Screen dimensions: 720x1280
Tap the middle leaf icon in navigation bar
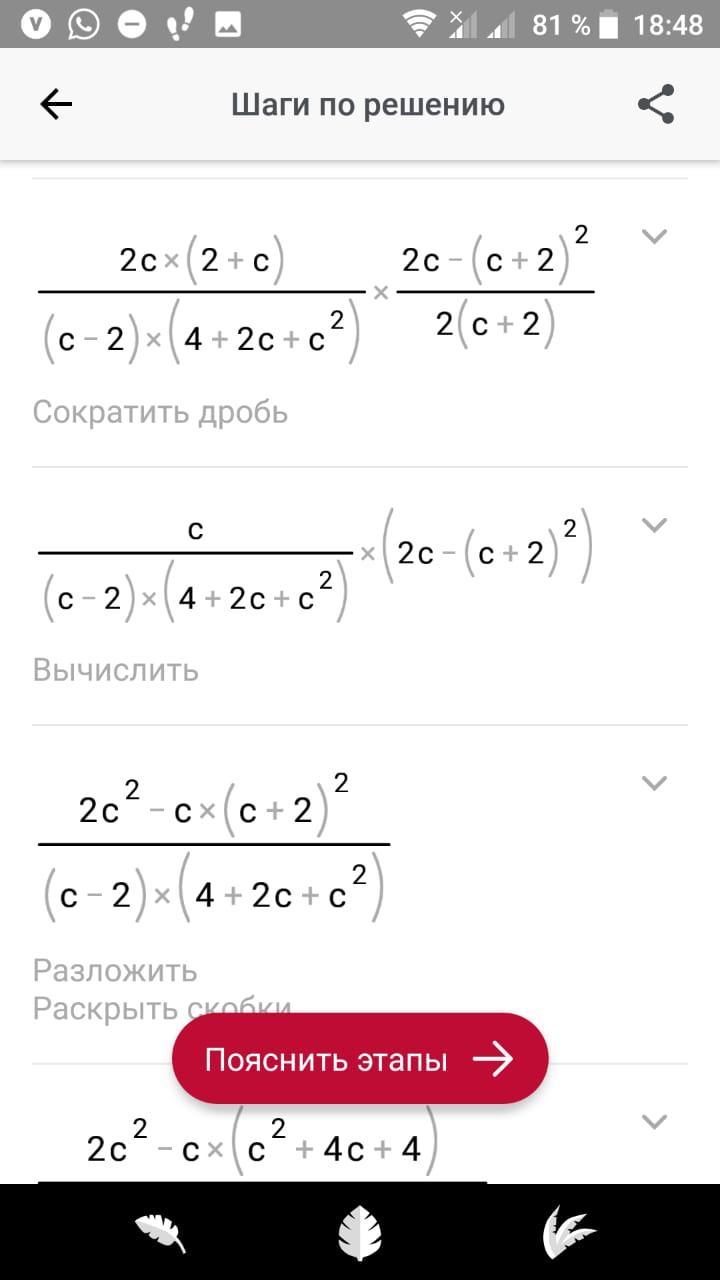pos(360,1231)
